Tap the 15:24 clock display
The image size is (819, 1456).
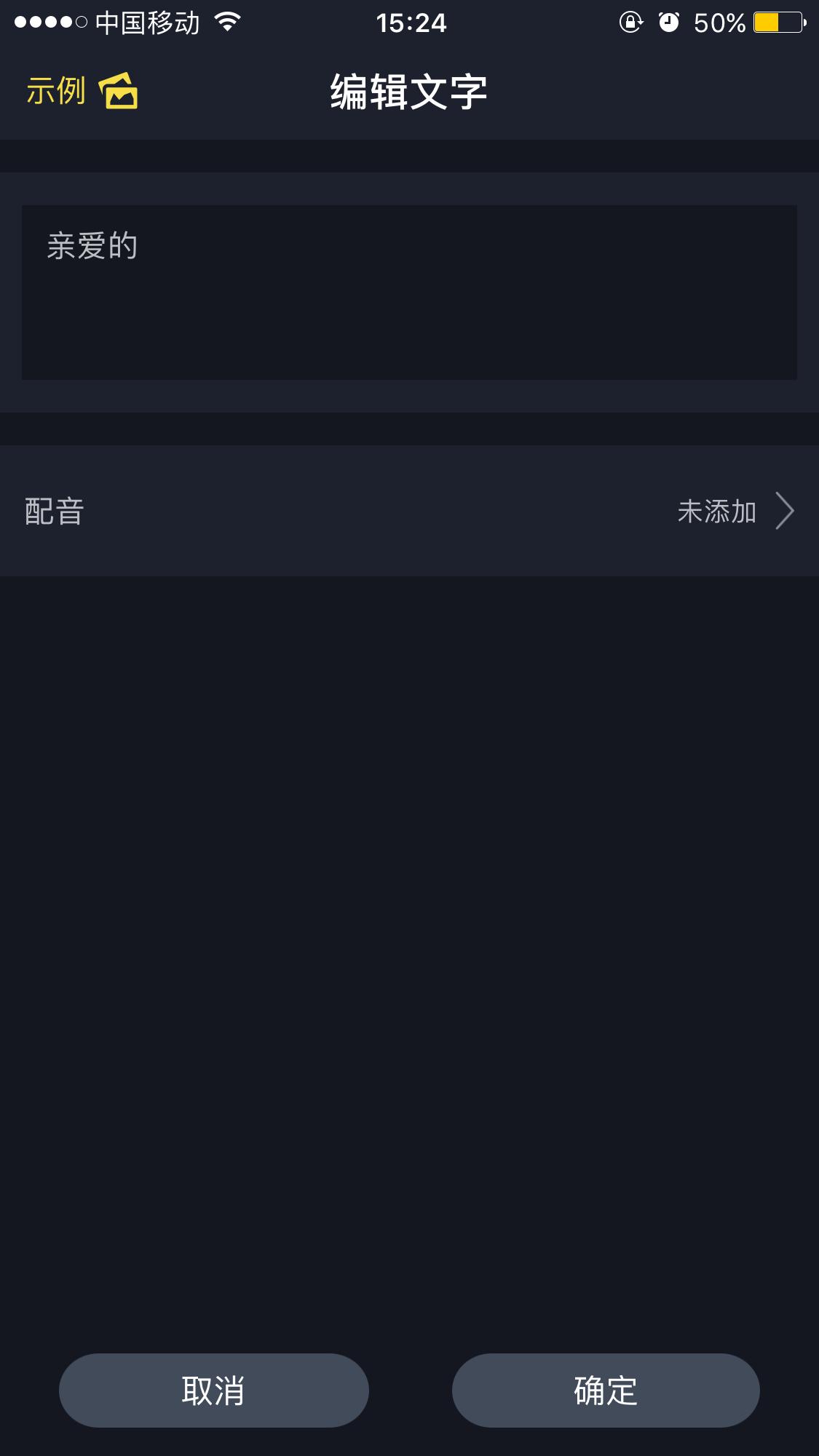point(409,23)
